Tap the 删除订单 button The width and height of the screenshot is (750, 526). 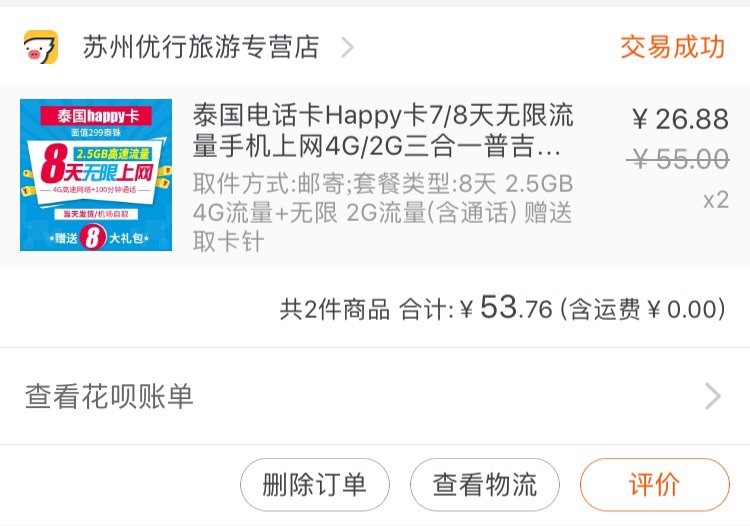(314, 485)
